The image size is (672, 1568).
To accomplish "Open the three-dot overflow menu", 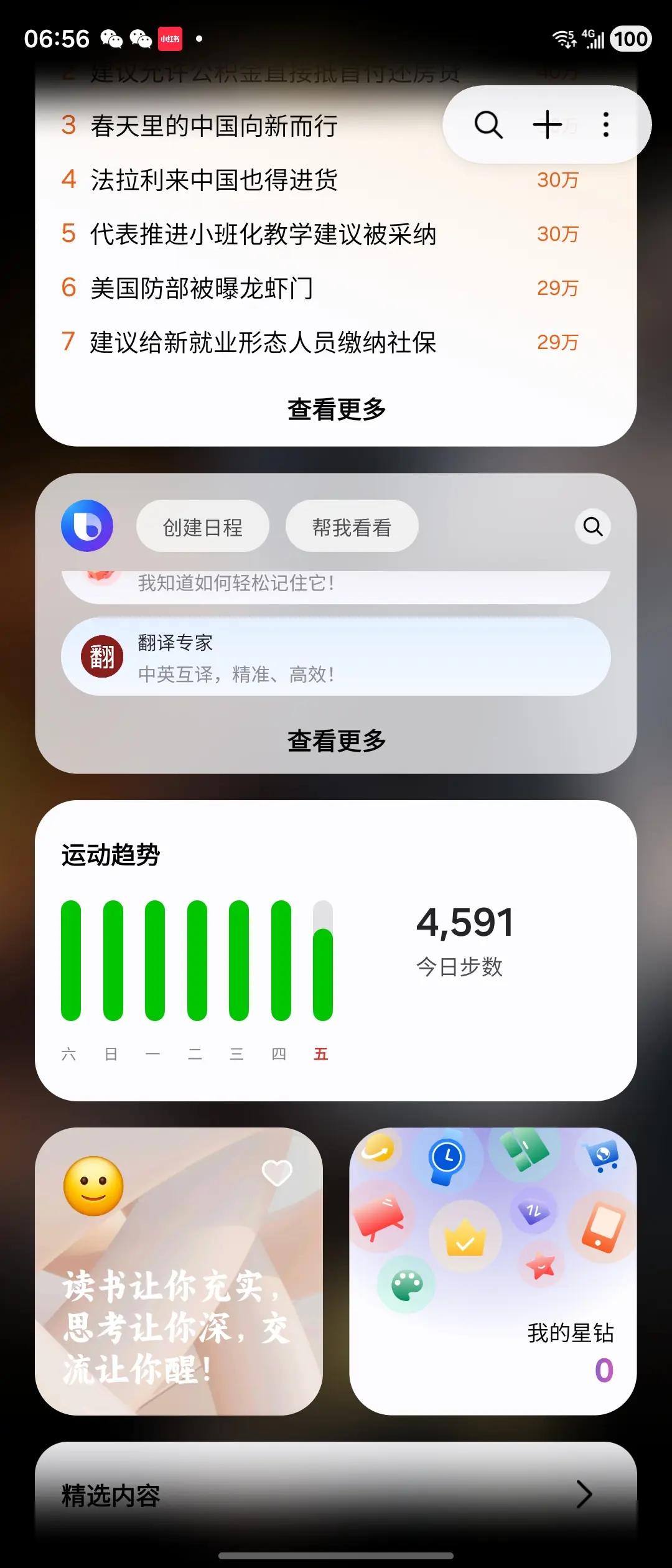I will [604, 124].
